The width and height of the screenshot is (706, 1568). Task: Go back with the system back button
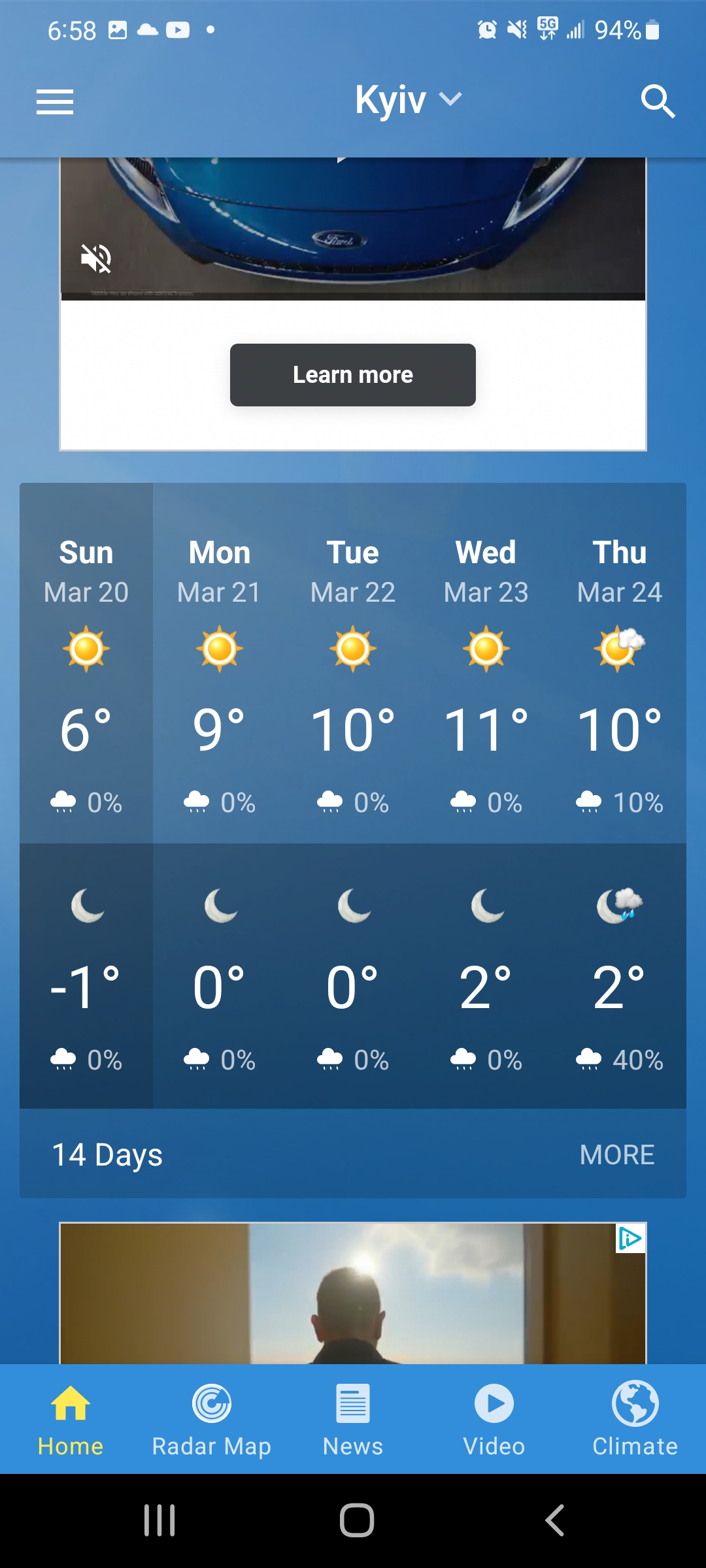(x=554, y=1520)
